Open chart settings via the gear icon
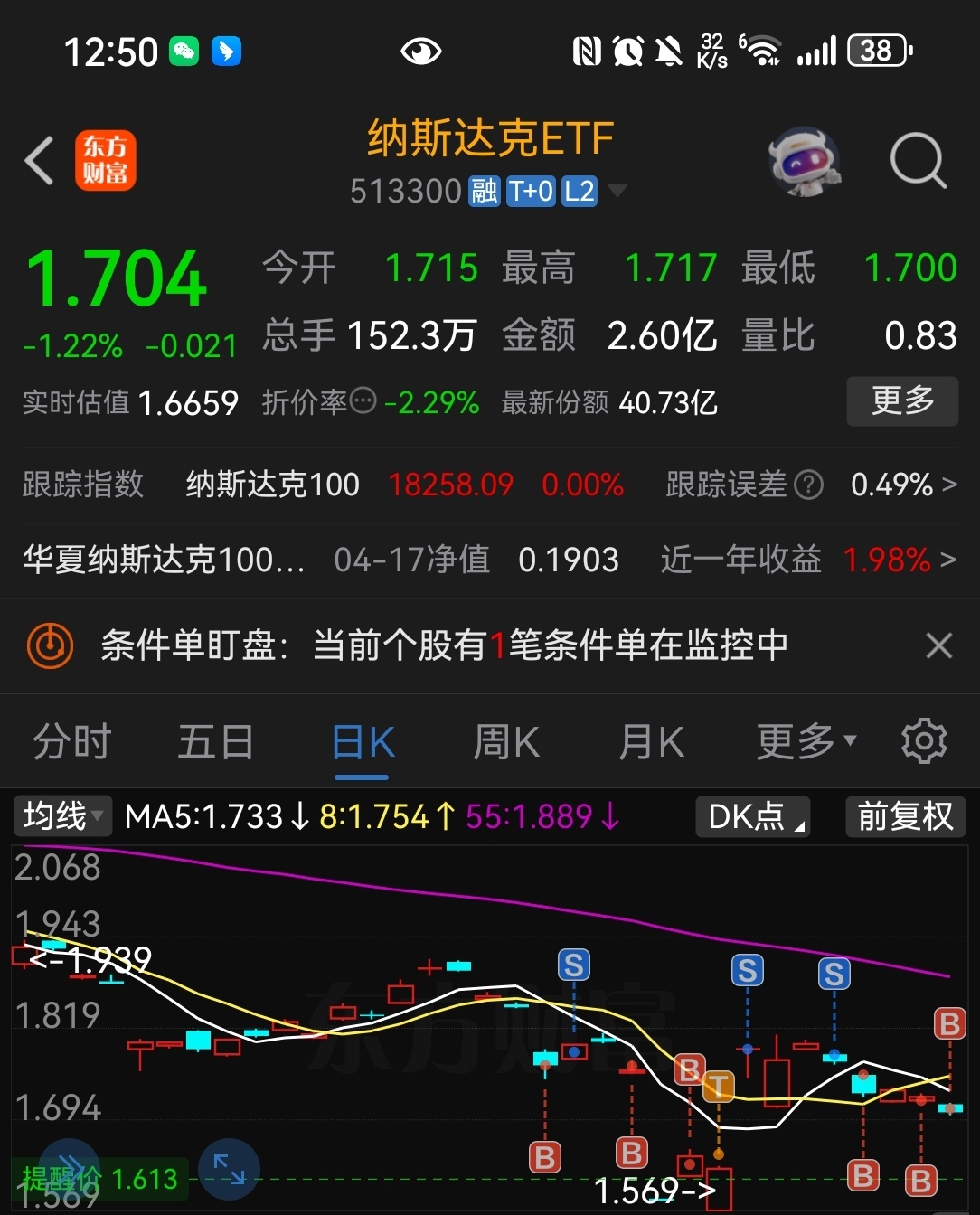Image resolution: width=980 pixels, height=1215 pixels. coord(923,741)
